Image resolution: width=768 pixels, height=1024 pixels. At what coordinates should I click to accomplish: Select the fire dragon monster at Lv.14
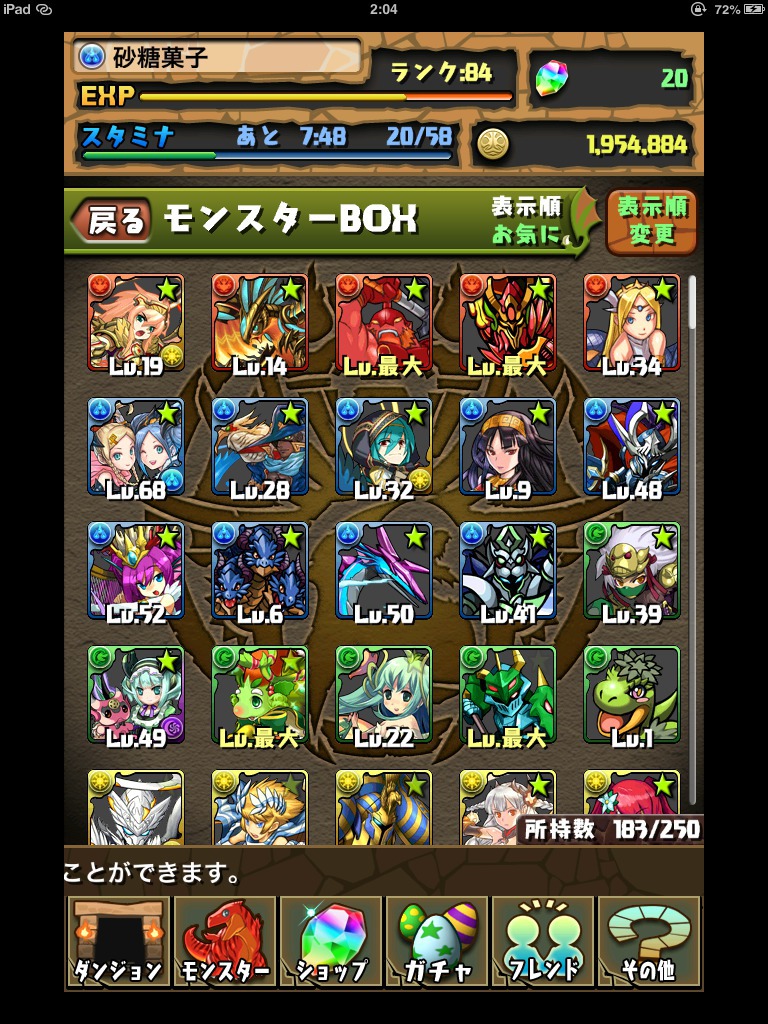(x=260, y=322)
